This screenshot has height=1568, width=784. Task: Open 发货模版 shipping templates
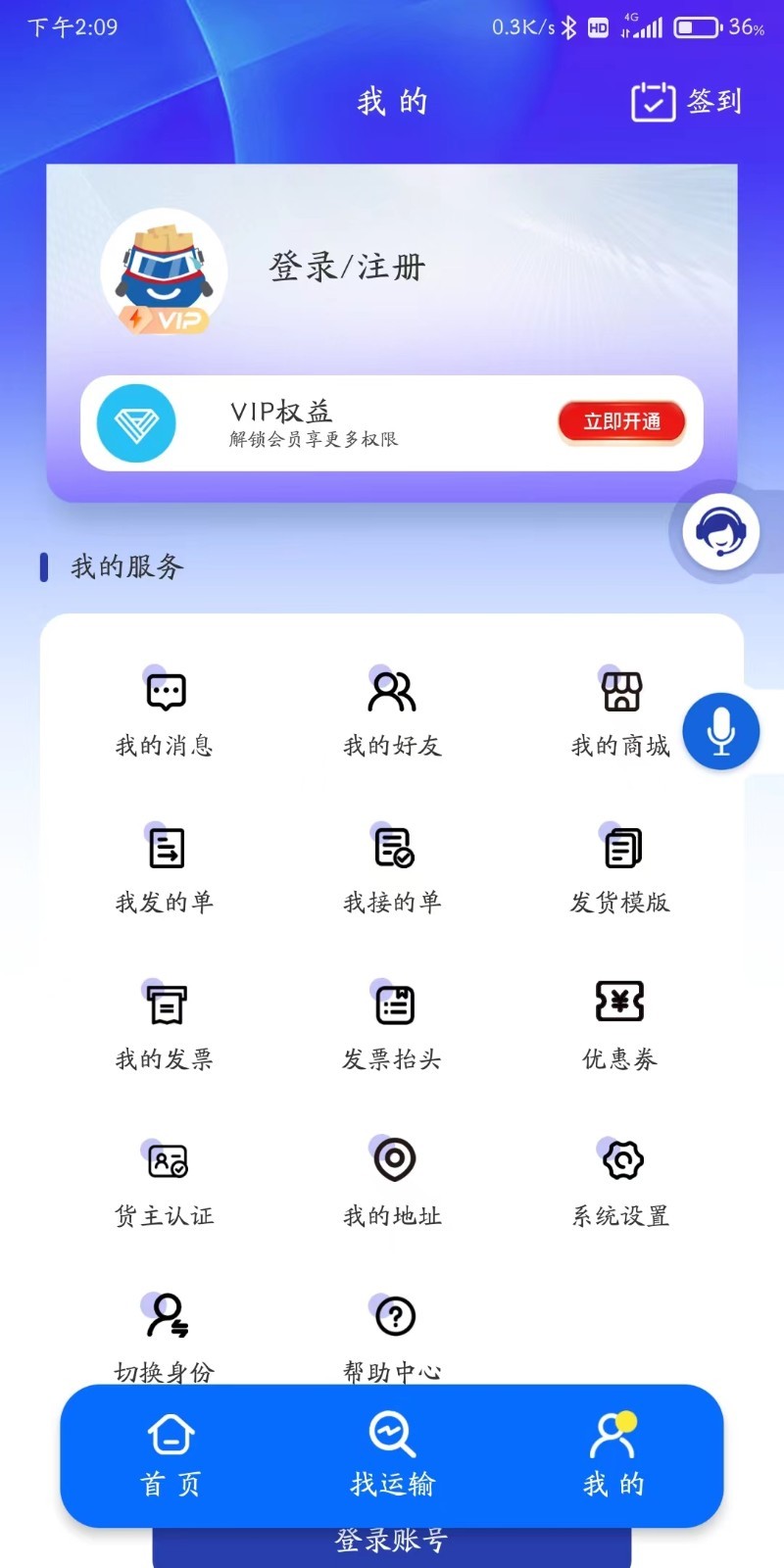[x=619, y=867]
